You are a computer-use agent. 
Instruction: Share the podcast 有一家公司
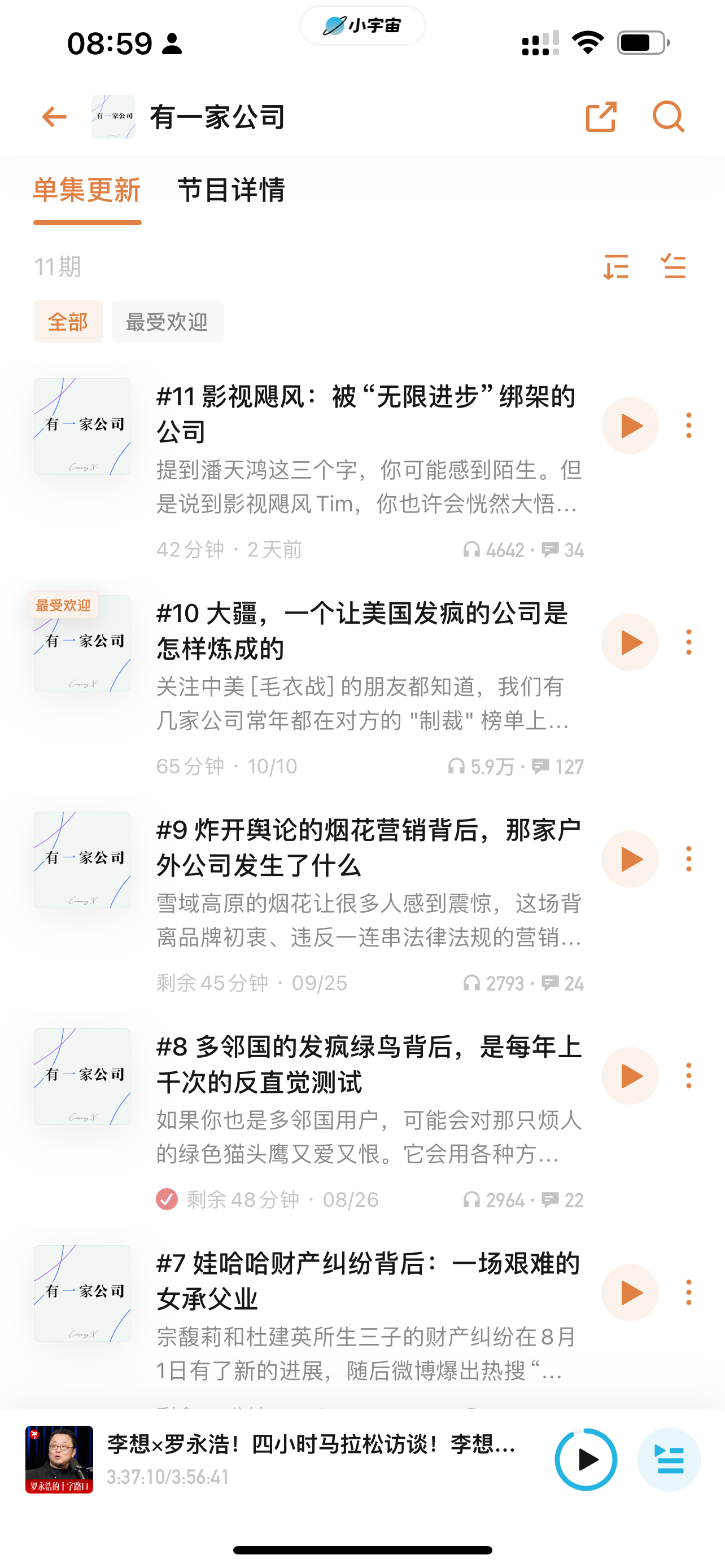[x=601, y=117]
